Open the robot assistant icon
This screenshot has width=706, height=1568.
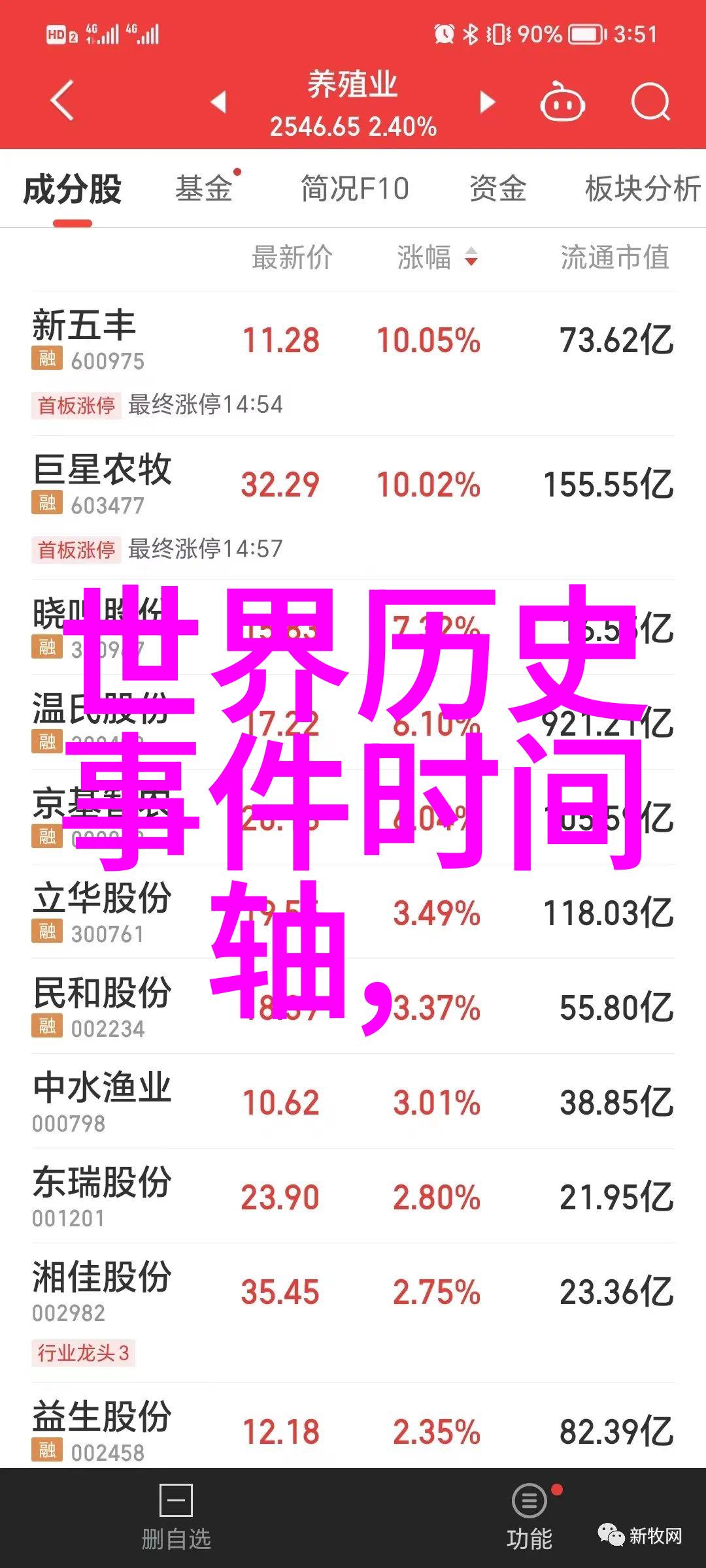(x=562, y=102)
